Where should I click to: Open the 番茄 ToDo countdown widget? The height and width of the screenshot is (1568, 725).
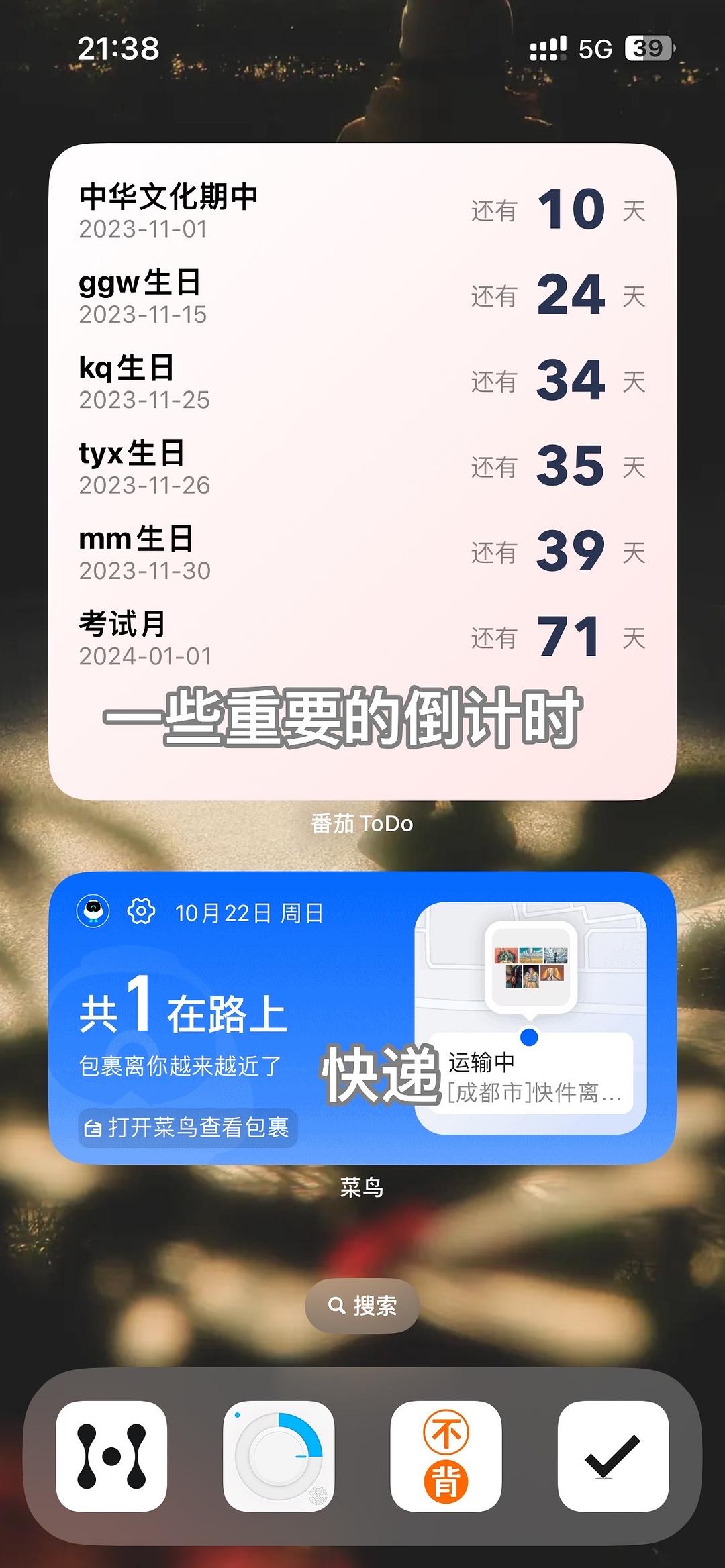click(362, 470)
